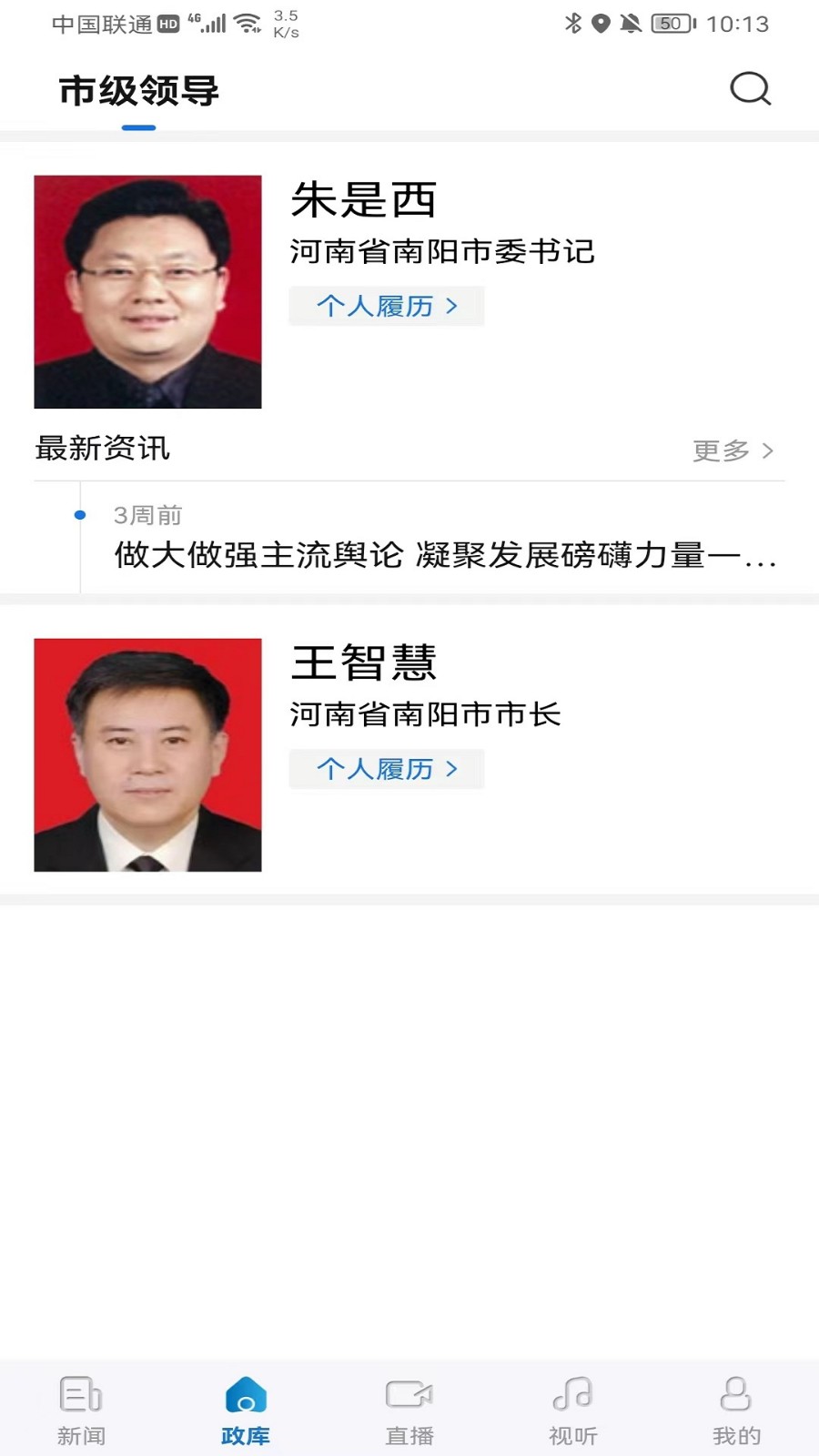Select the 市级领导 tab
The height and width of the screenshot is (1456, 819).
pos(139,92)
